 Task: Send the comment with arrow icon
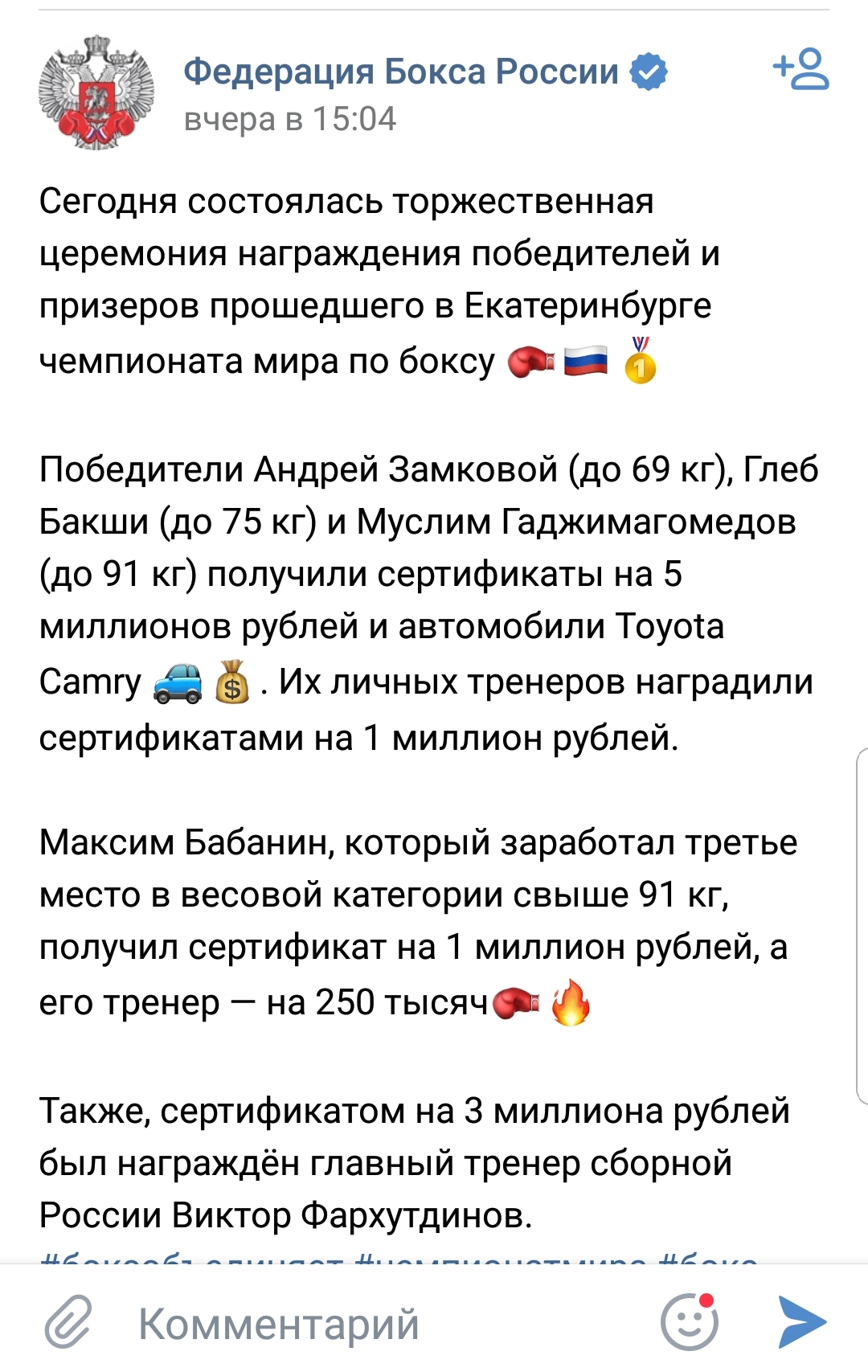click(801, 1321)
